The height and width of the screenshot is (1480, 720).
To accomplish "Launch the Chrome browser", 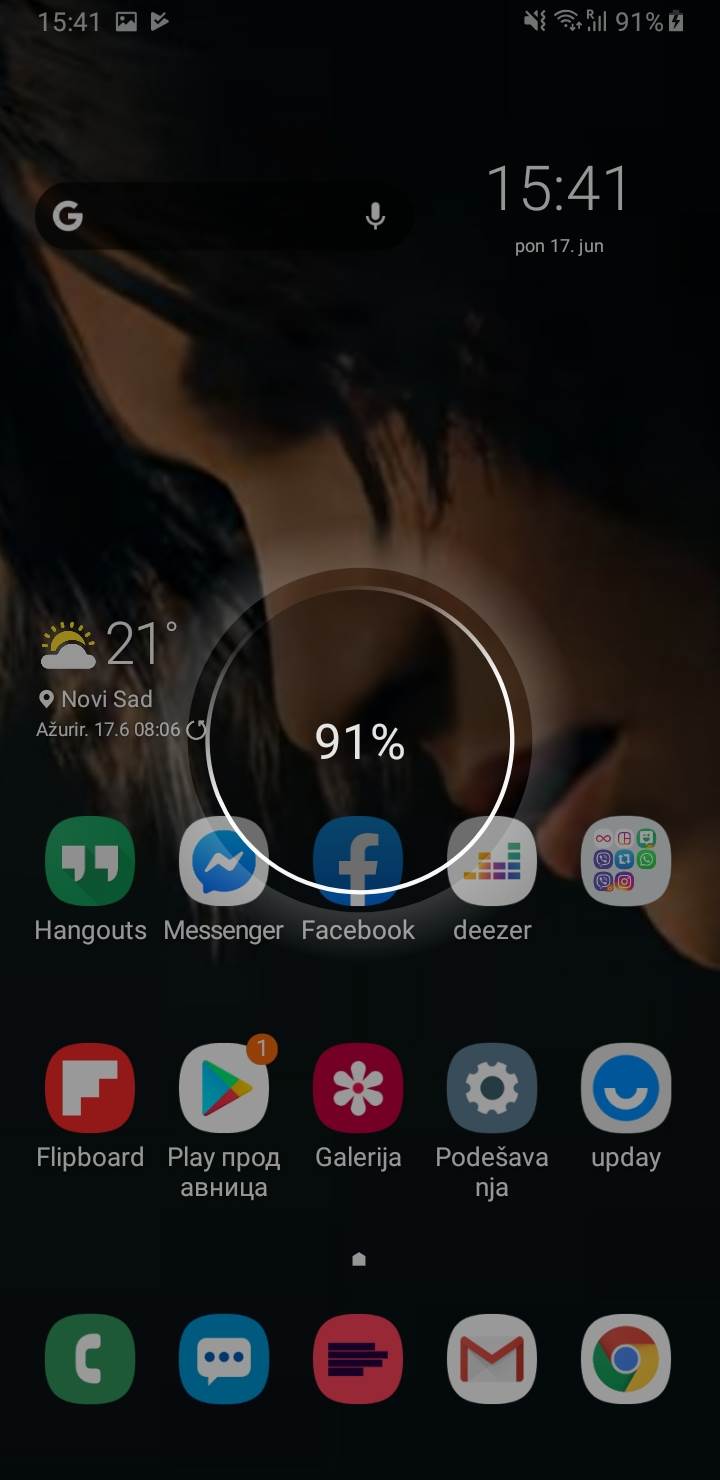I will (x=626, y=1359).
